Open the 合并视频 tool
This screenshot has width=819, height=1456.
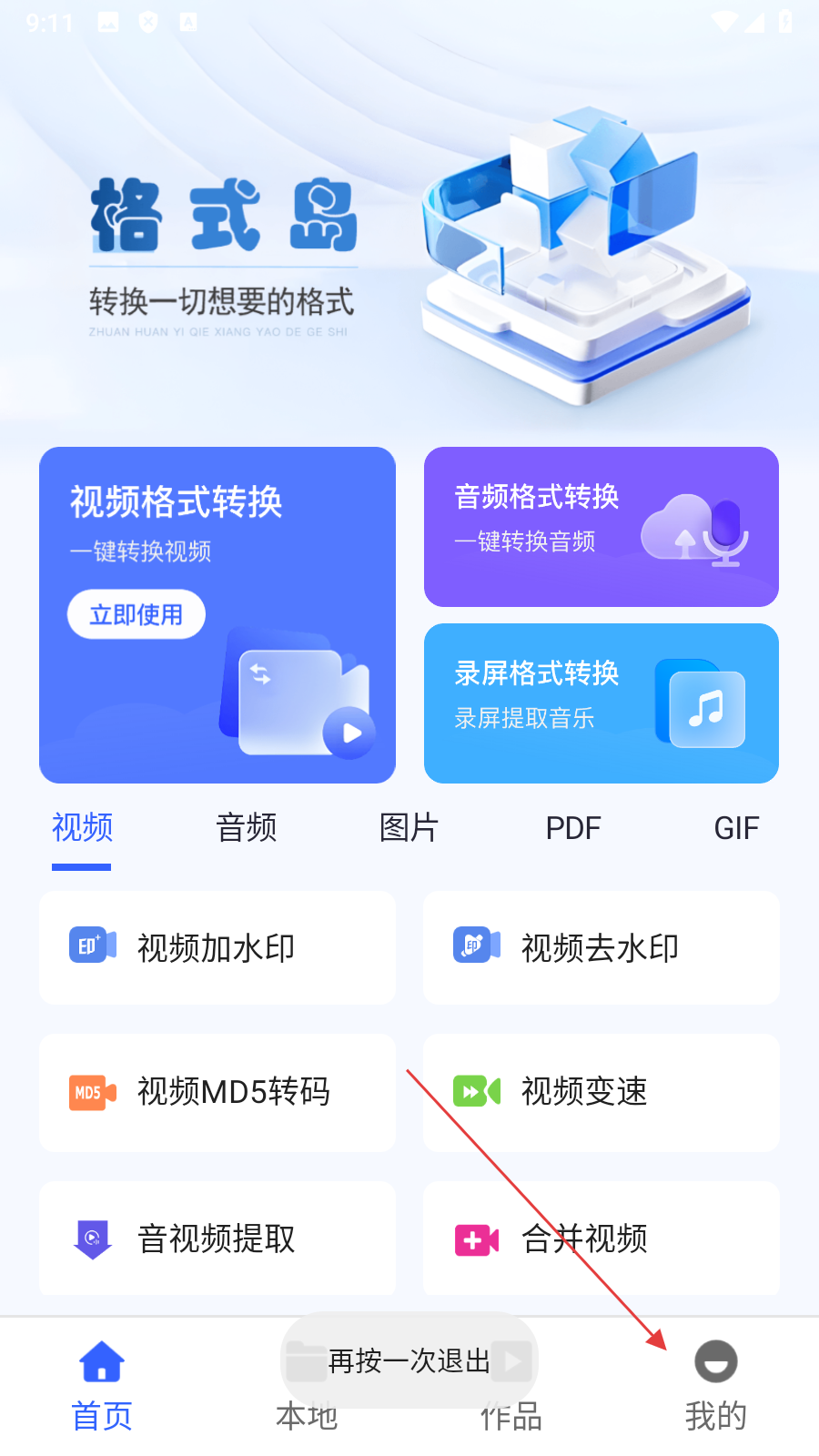(601, 1238)
